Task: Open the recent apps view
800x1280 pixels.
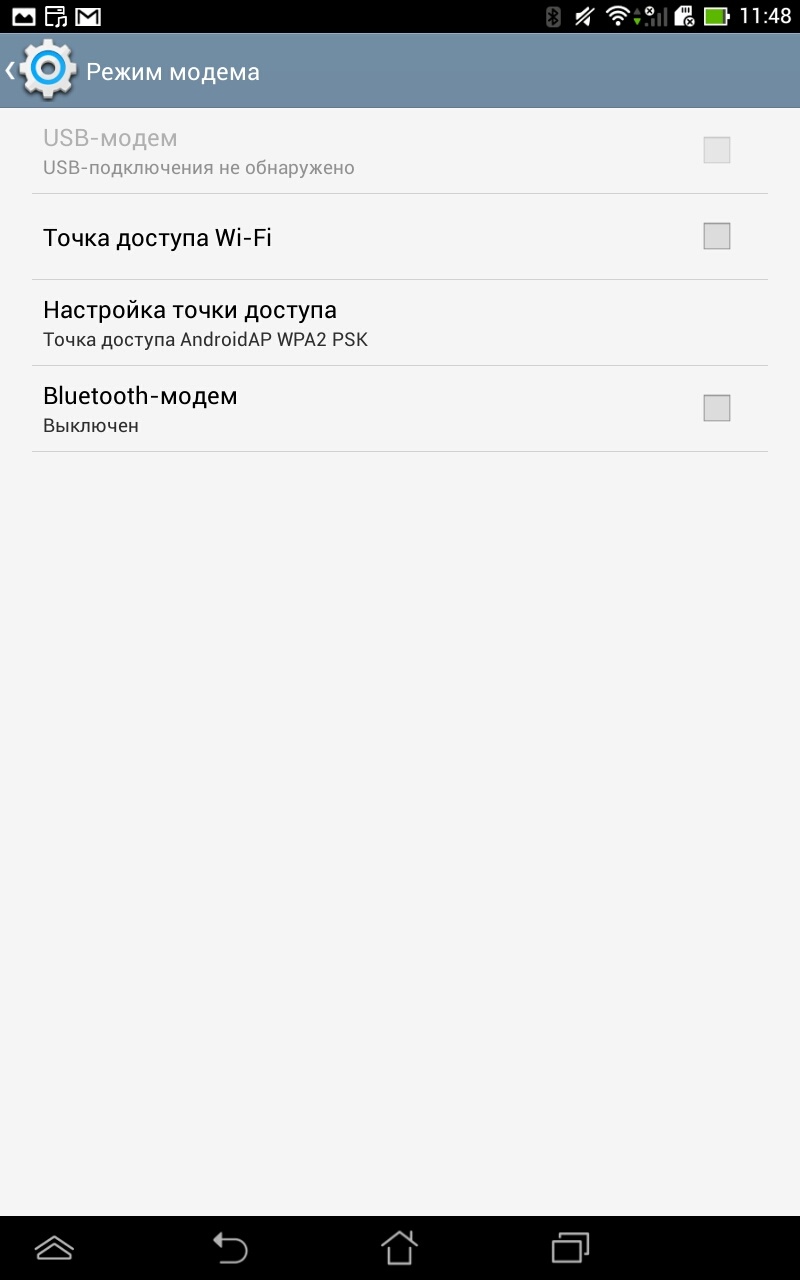Action: point(570,1247)
